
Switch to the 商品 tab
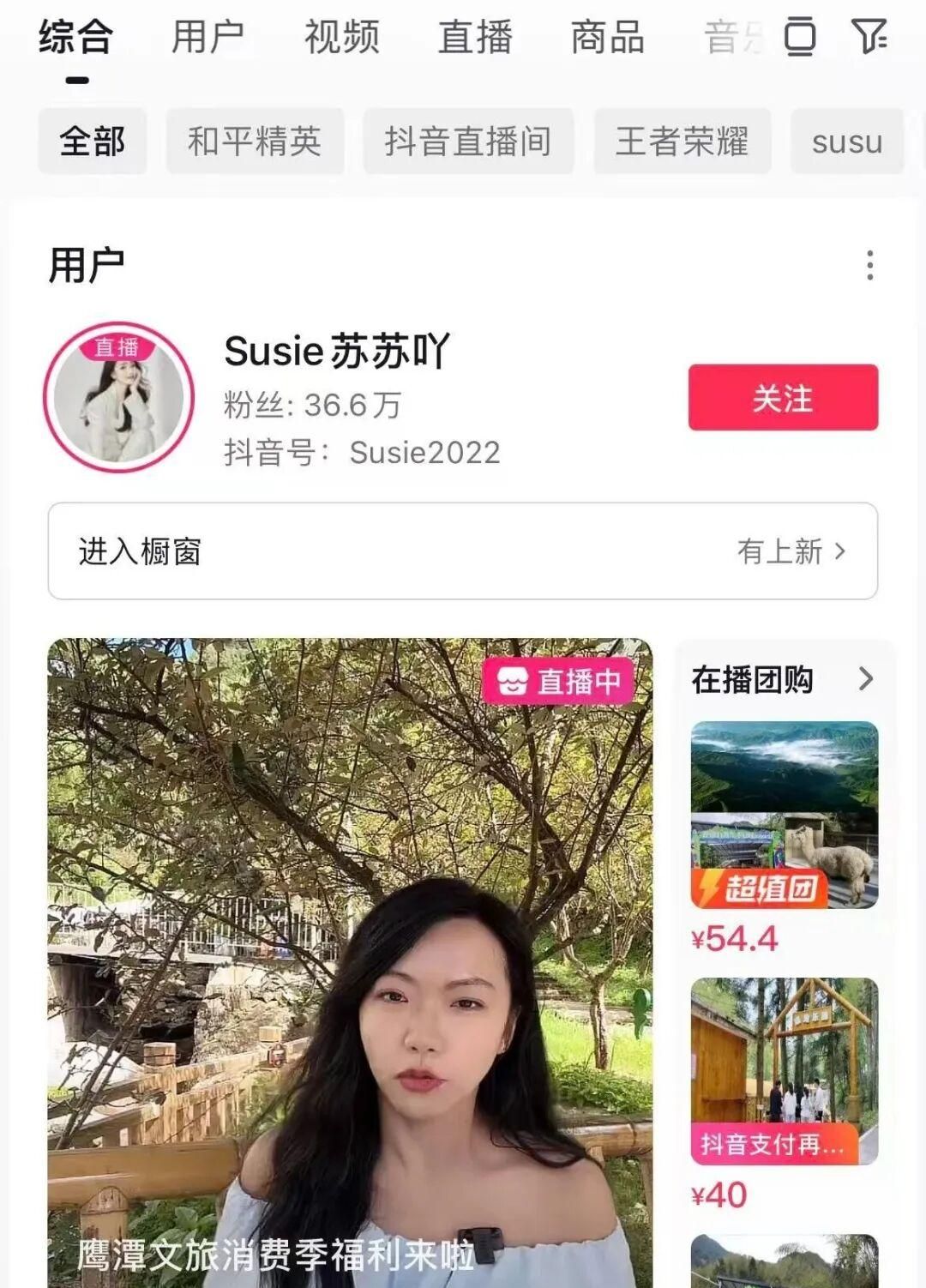[607, 38]
